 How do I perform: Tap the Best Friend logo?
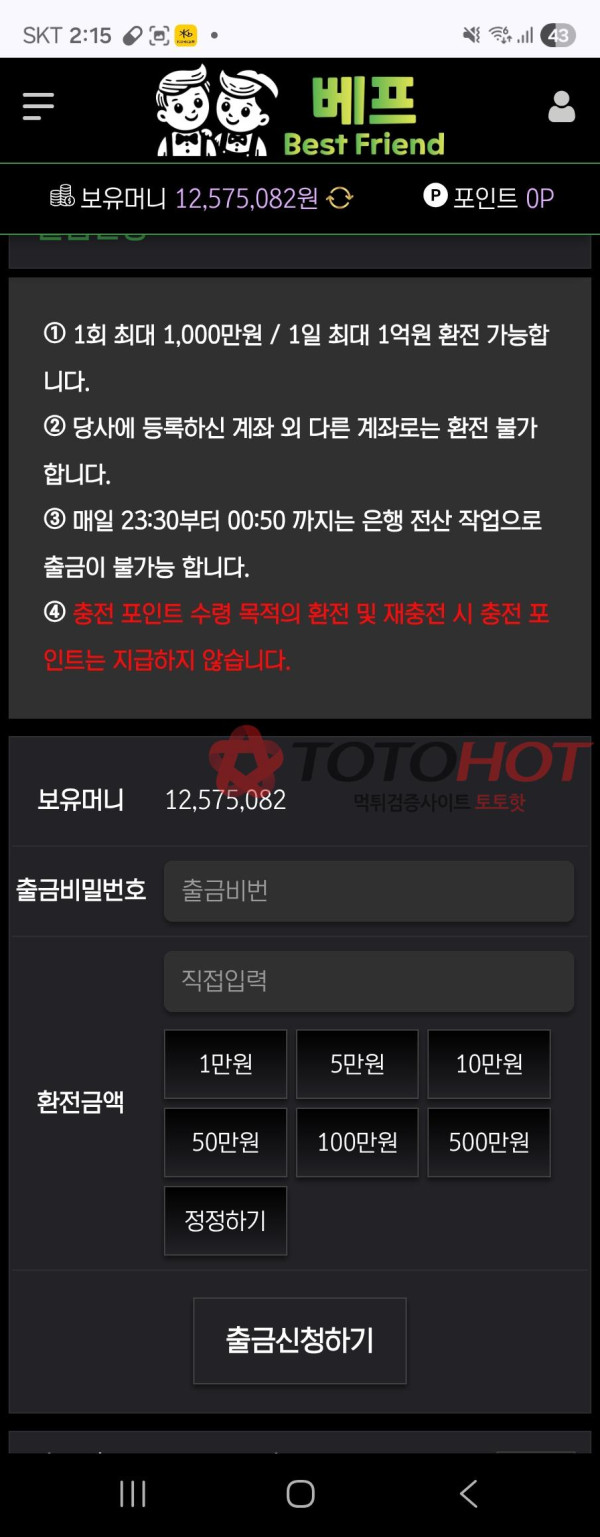click(300, 110)
